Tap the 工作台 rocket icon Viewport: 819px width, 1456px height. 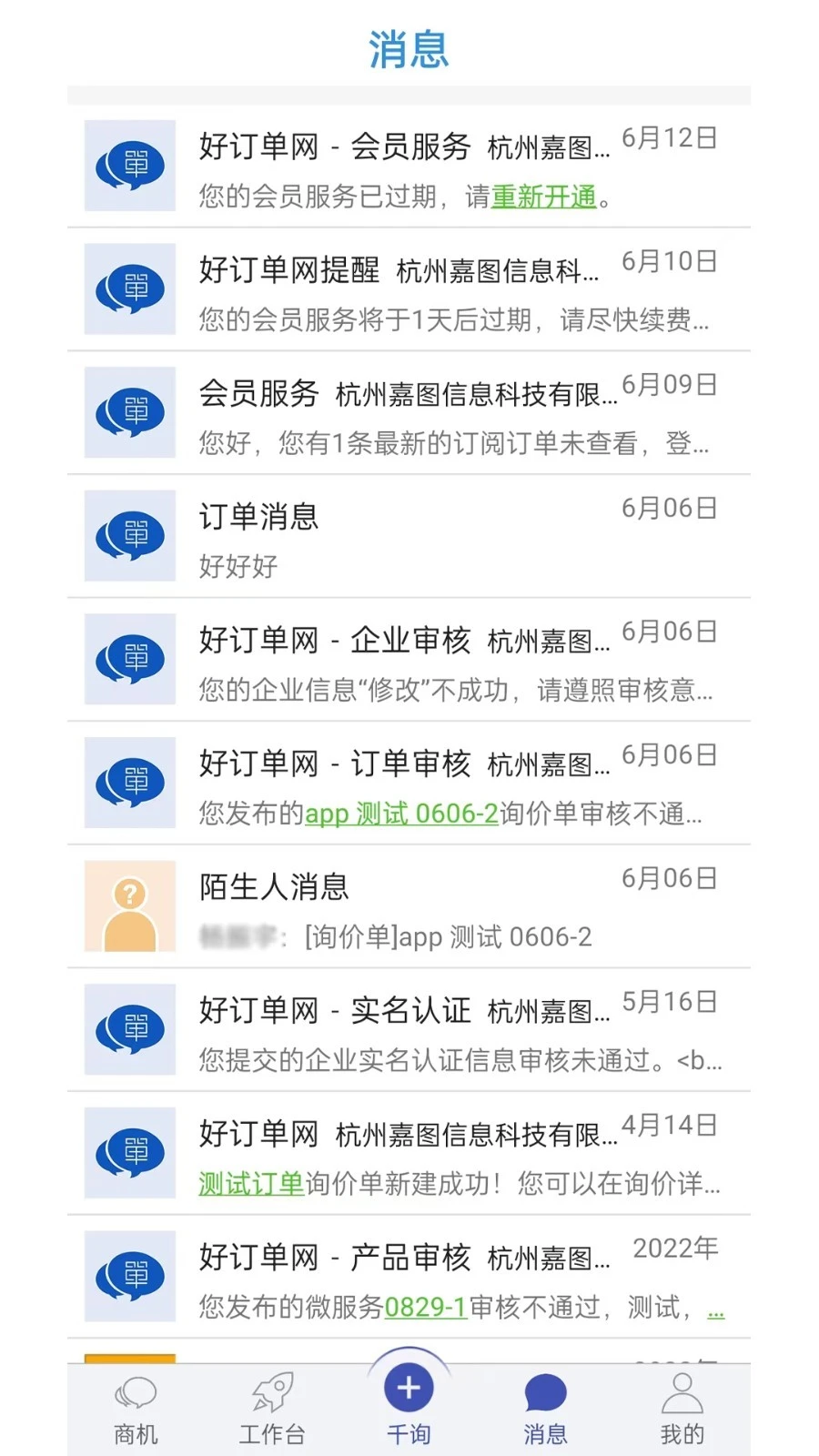point(271,1390)
